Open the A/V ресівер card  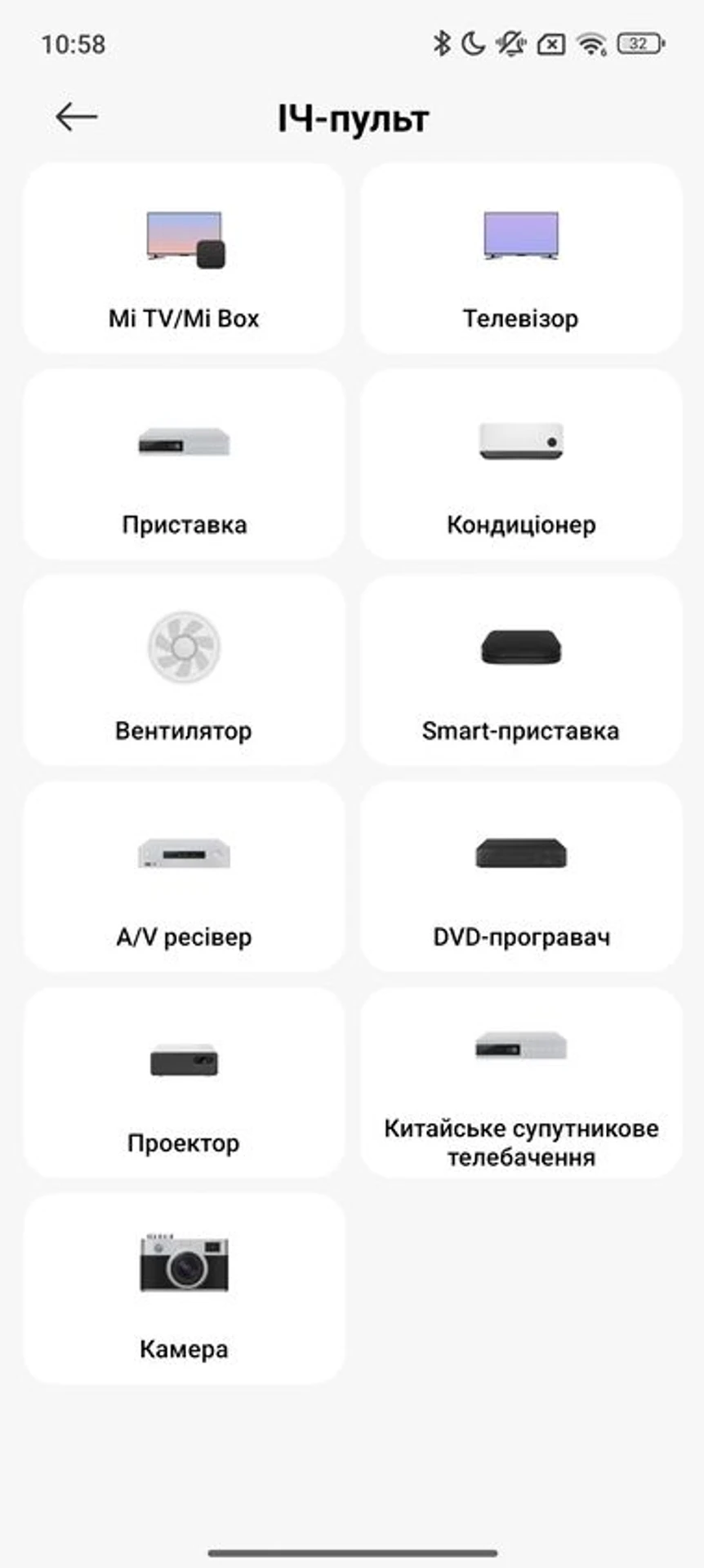click(x=184, y=876)
